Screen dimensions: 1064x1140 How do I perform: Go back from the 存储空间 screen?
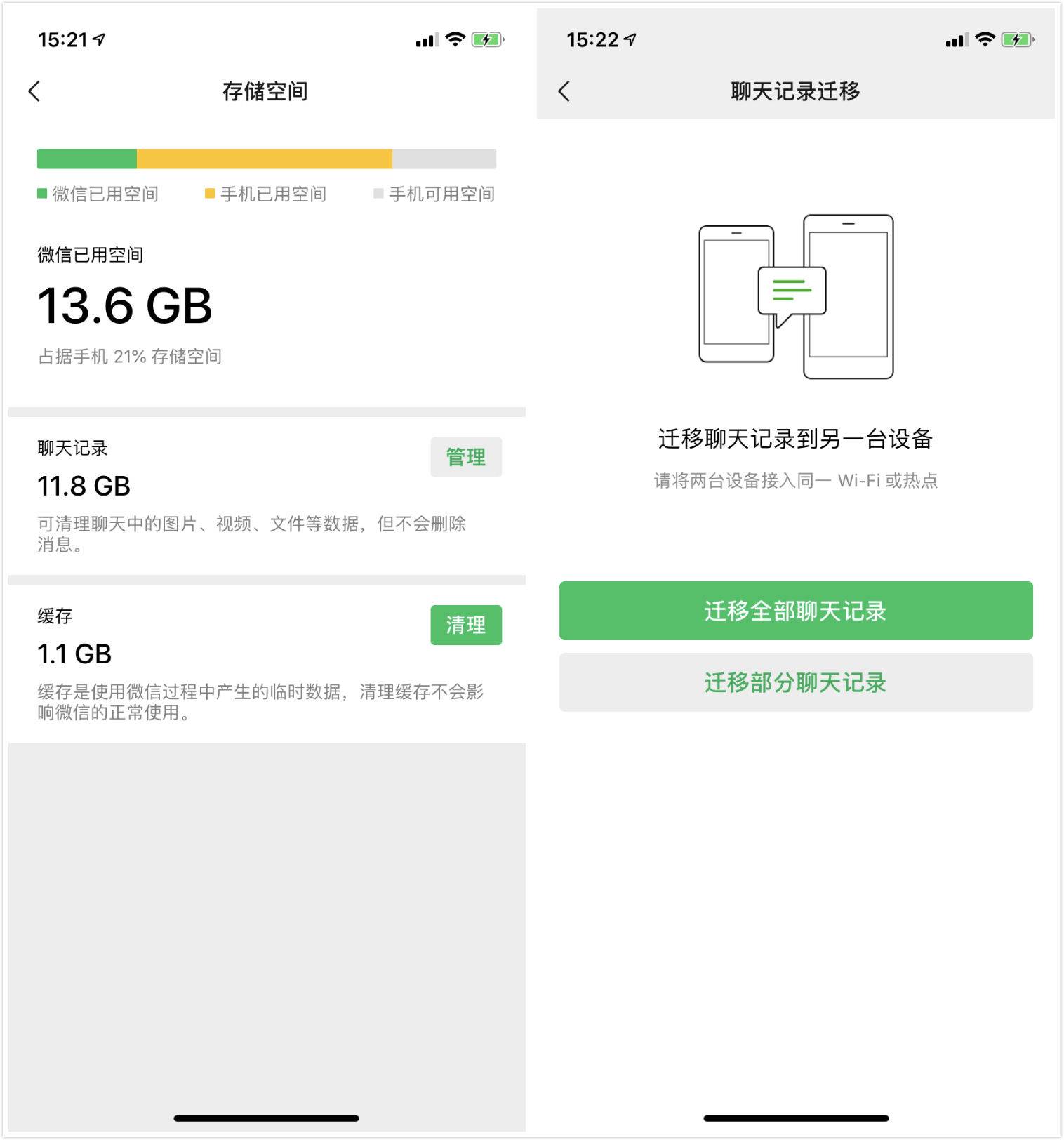coord(34,91)
